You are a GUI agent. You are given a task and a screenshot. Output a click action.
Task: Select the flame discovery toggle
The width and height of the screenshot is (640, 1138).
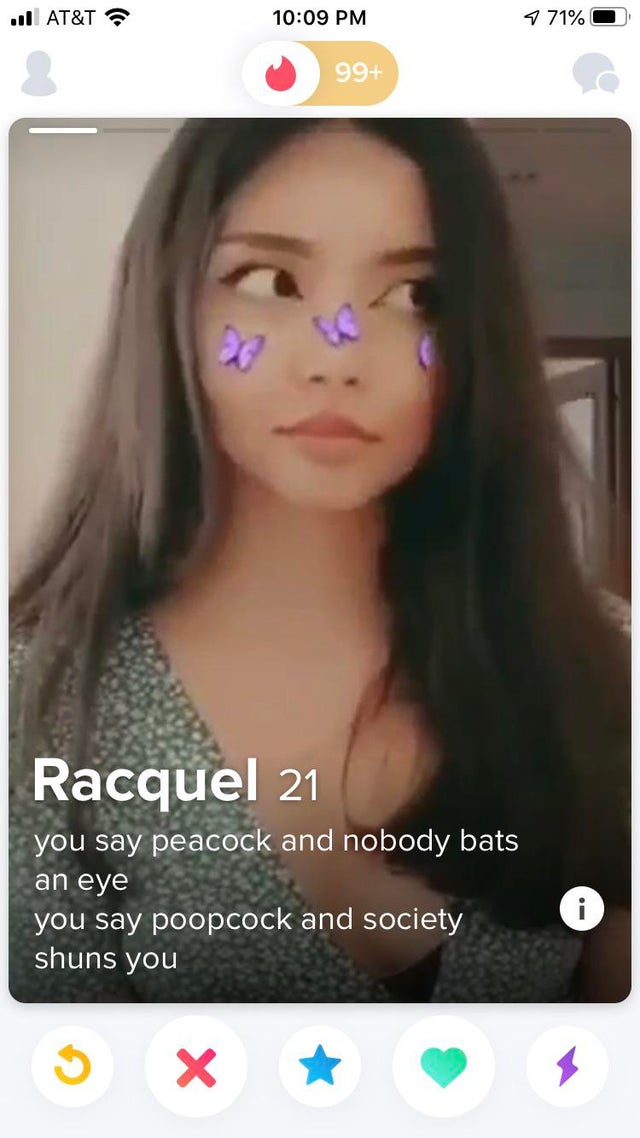(x=281, y=74)
